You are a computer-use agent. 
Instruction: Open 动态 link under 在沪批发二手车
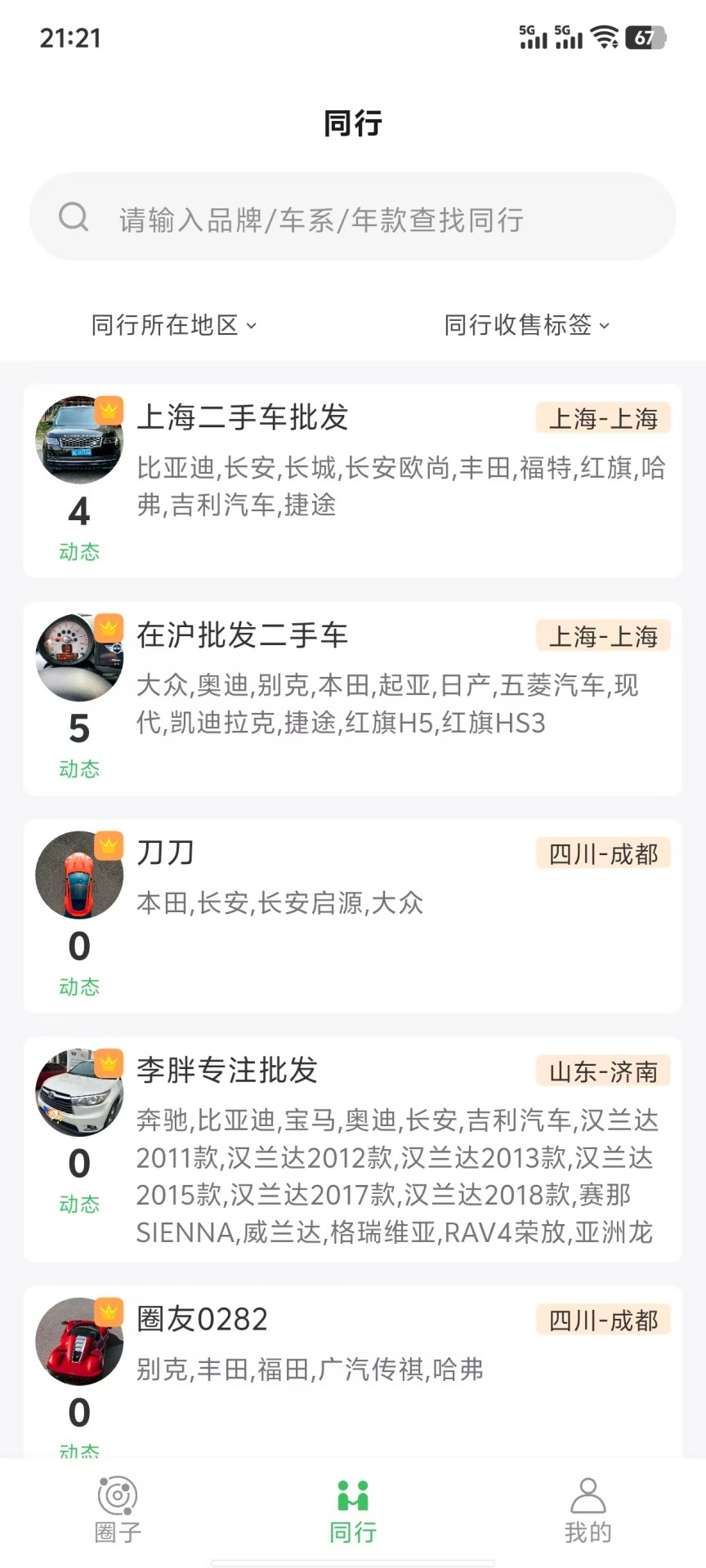click(x=78, y=769)
